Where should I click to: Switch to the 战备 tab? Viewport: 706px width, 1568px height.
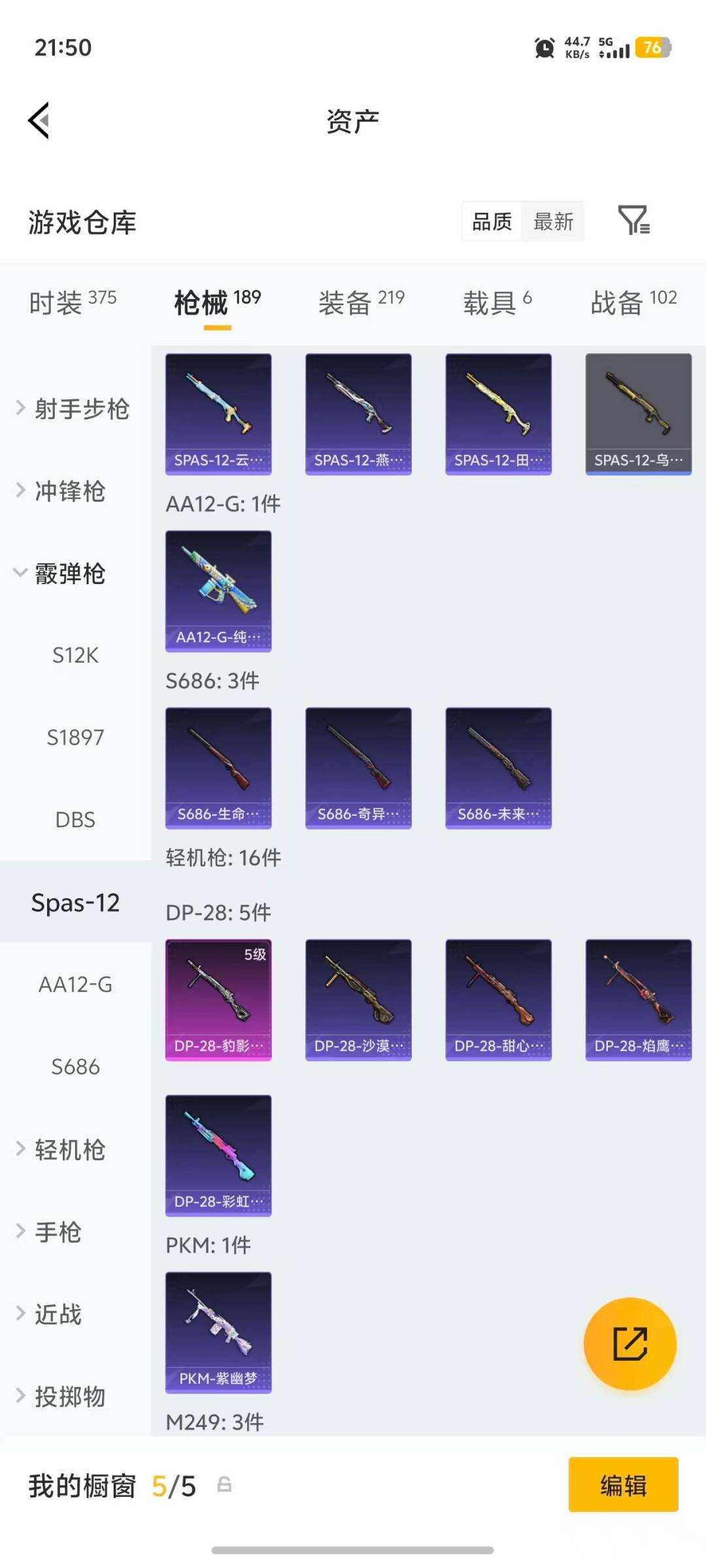pyautogui.click(x=633, y=302)
